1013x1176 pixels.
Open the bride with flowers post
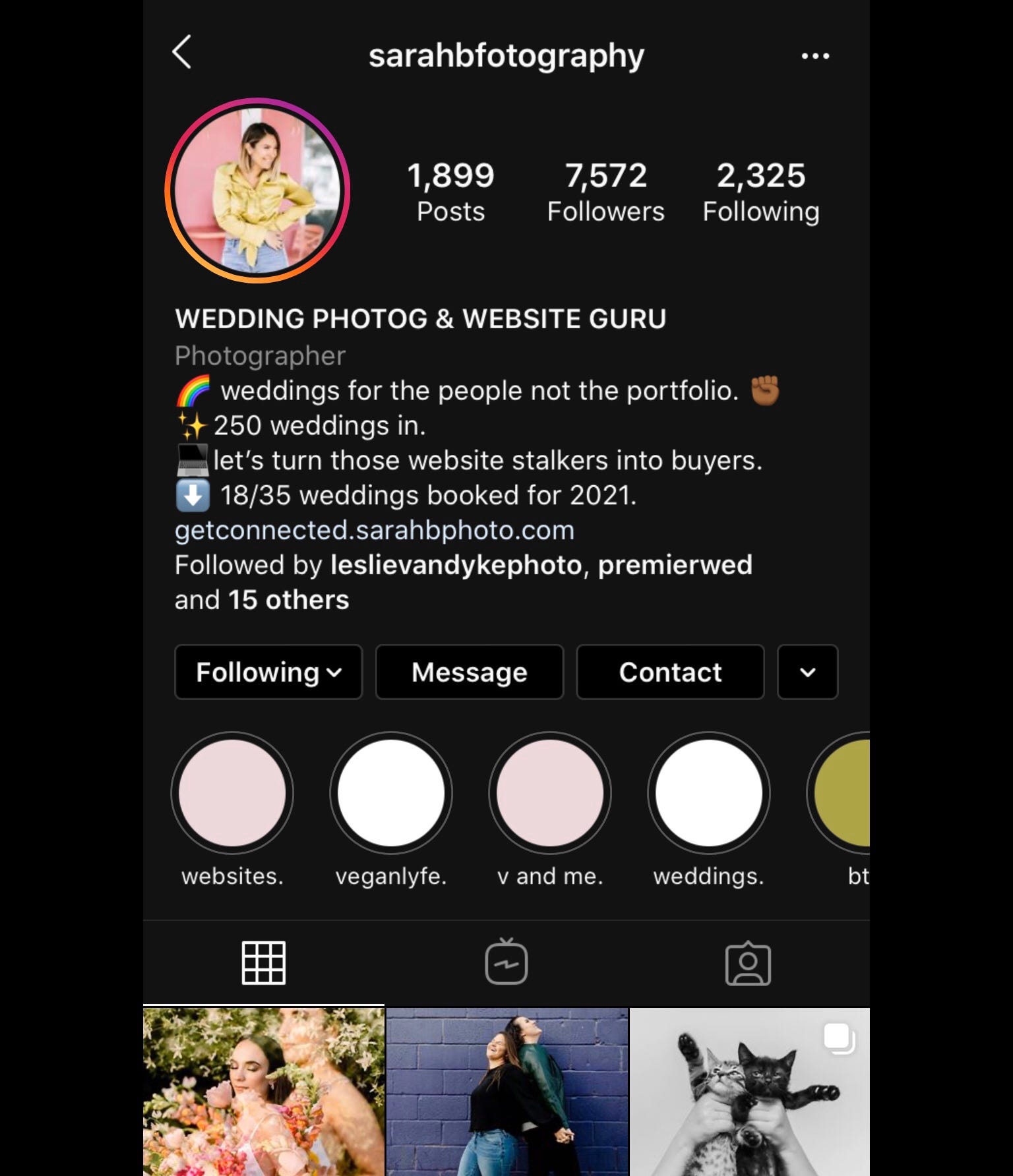pos(263,1092)
